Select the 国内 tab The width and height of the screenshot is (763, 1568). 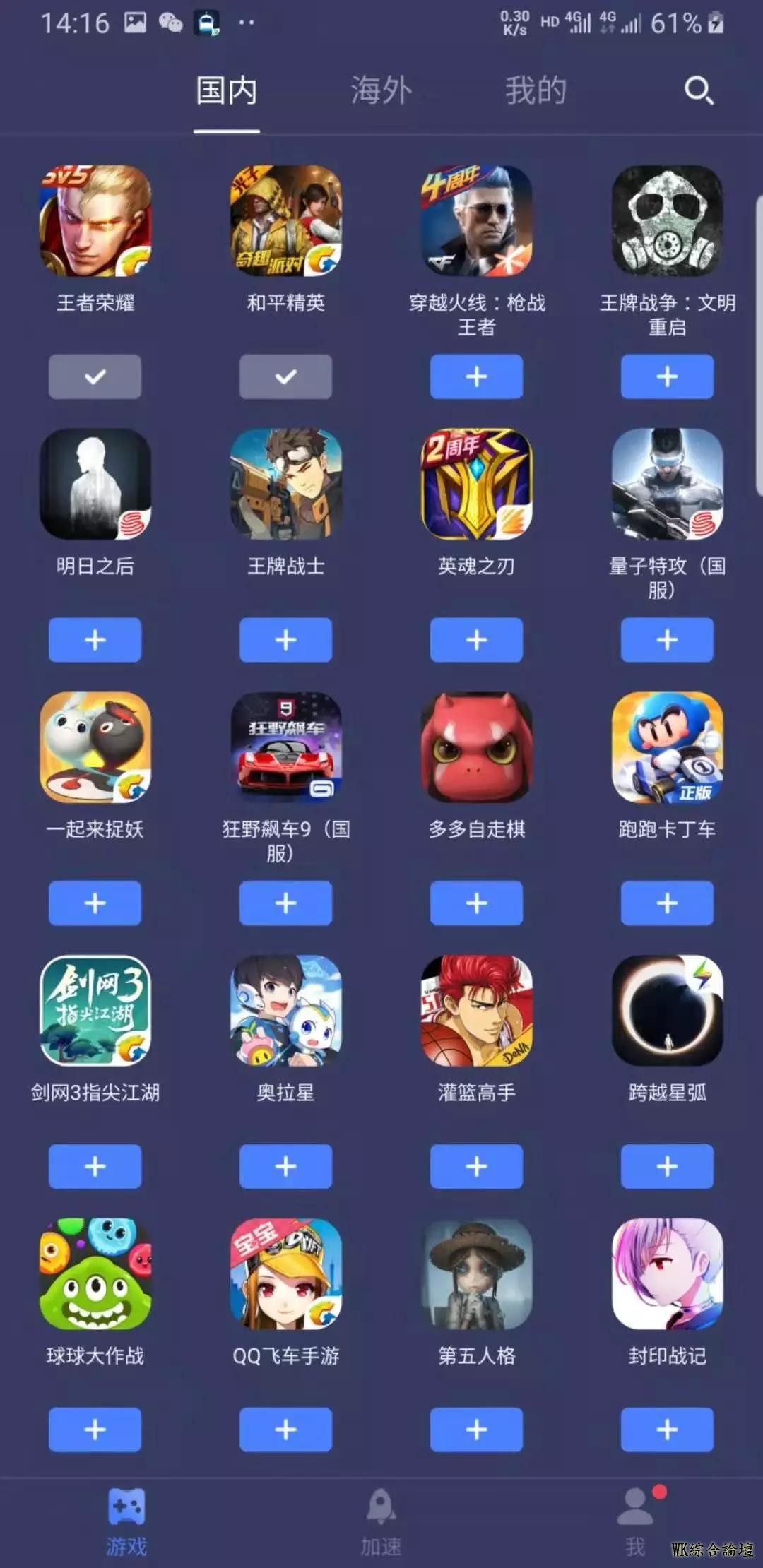click(x=227, y=91)
